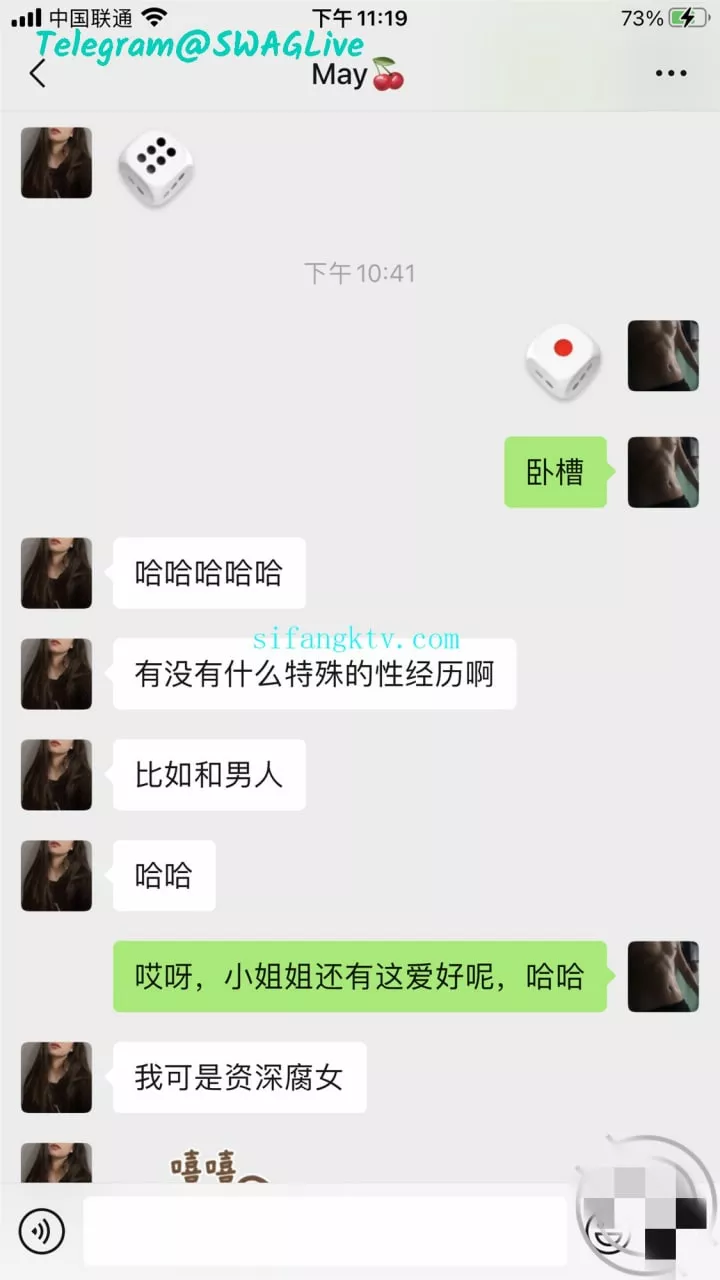Go back to the chat list
Image resolution: width=720 pixels, height=1280 pixels.
tap(38, 73)
